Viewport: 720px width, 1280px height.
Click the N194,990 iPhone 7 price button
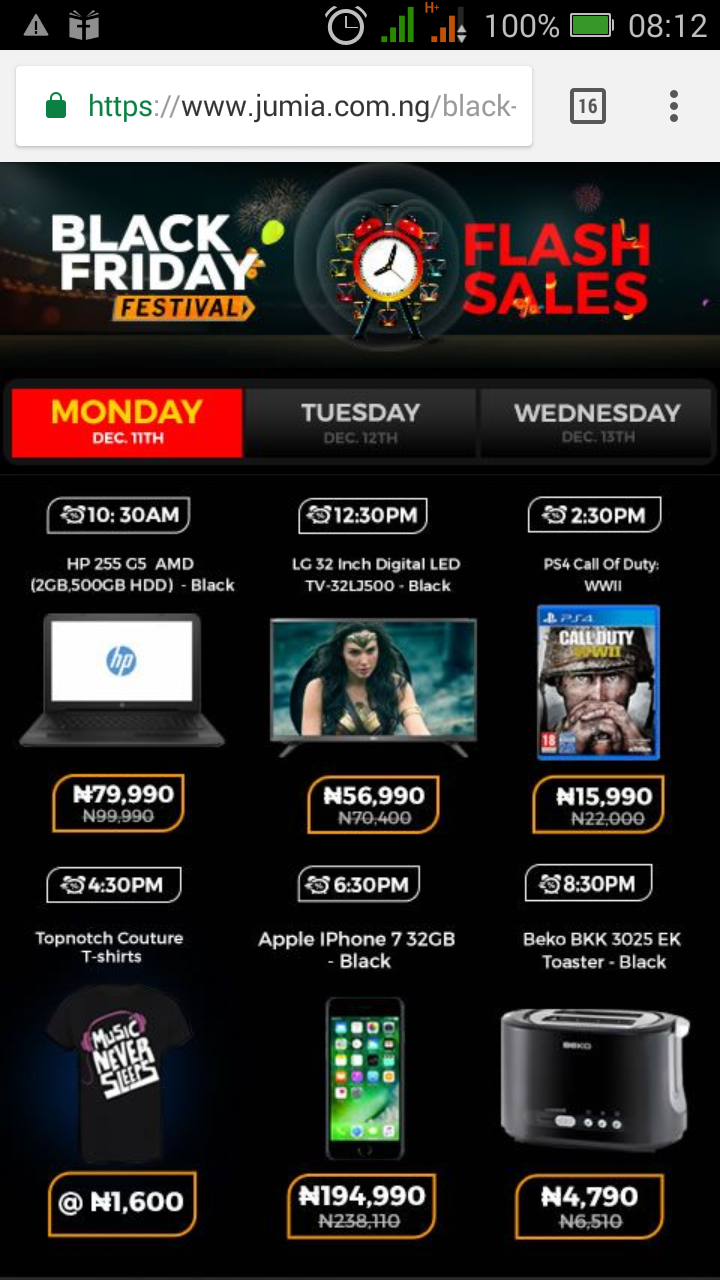(x=364, y=1204)
